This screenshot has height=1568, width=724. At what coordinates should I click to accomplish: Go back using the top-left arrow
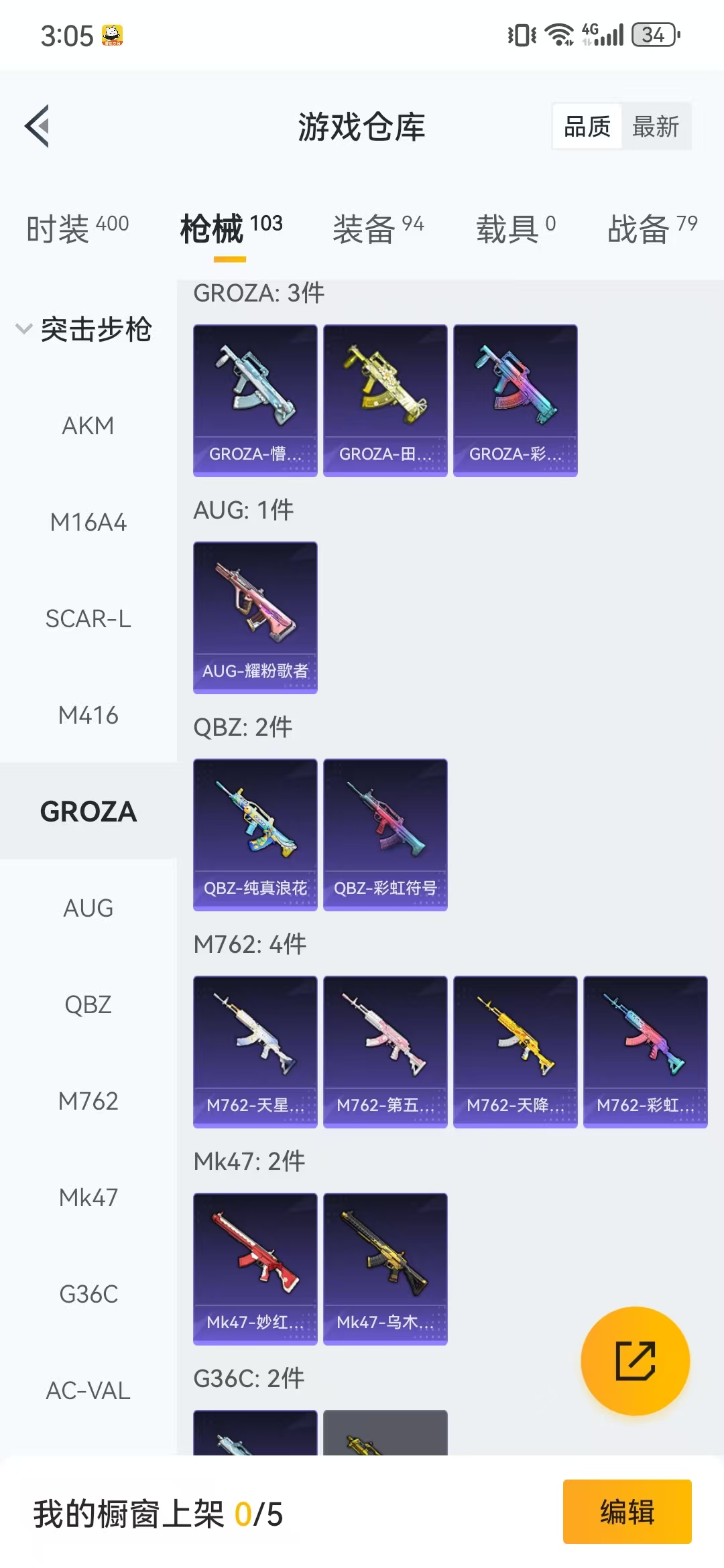[38, 125]
